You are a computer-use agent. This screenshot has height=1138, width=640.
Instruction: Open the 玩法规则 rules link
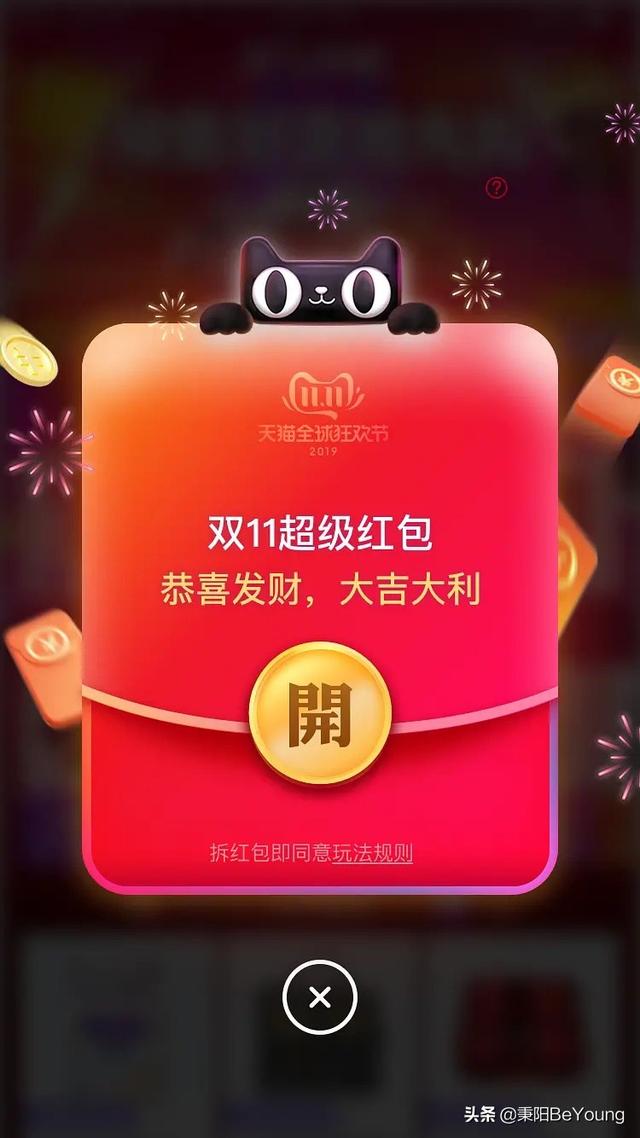(x=373, y=853)
